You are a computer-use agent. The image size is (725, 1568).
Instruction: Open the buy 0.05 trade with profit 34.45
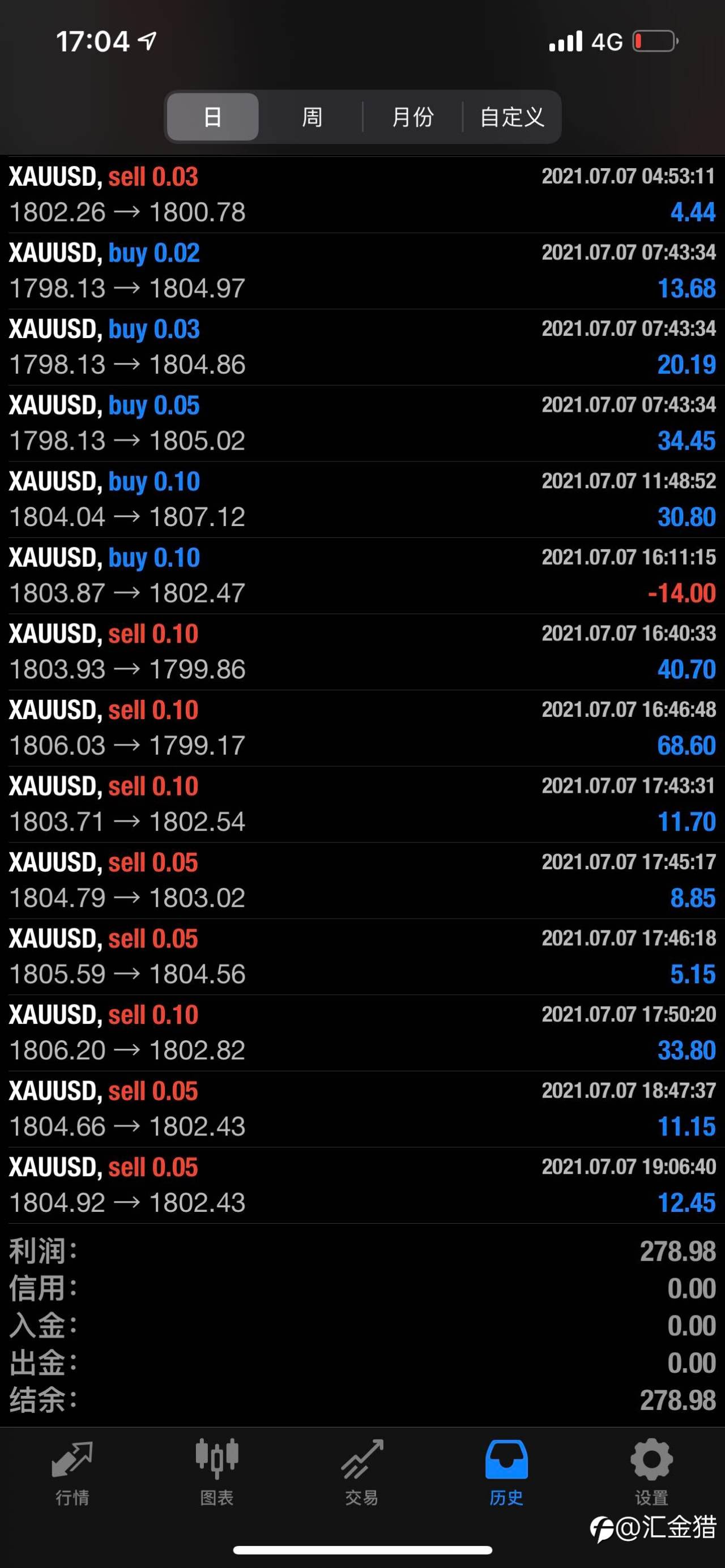pyautogui.click(x=362, y=423)
